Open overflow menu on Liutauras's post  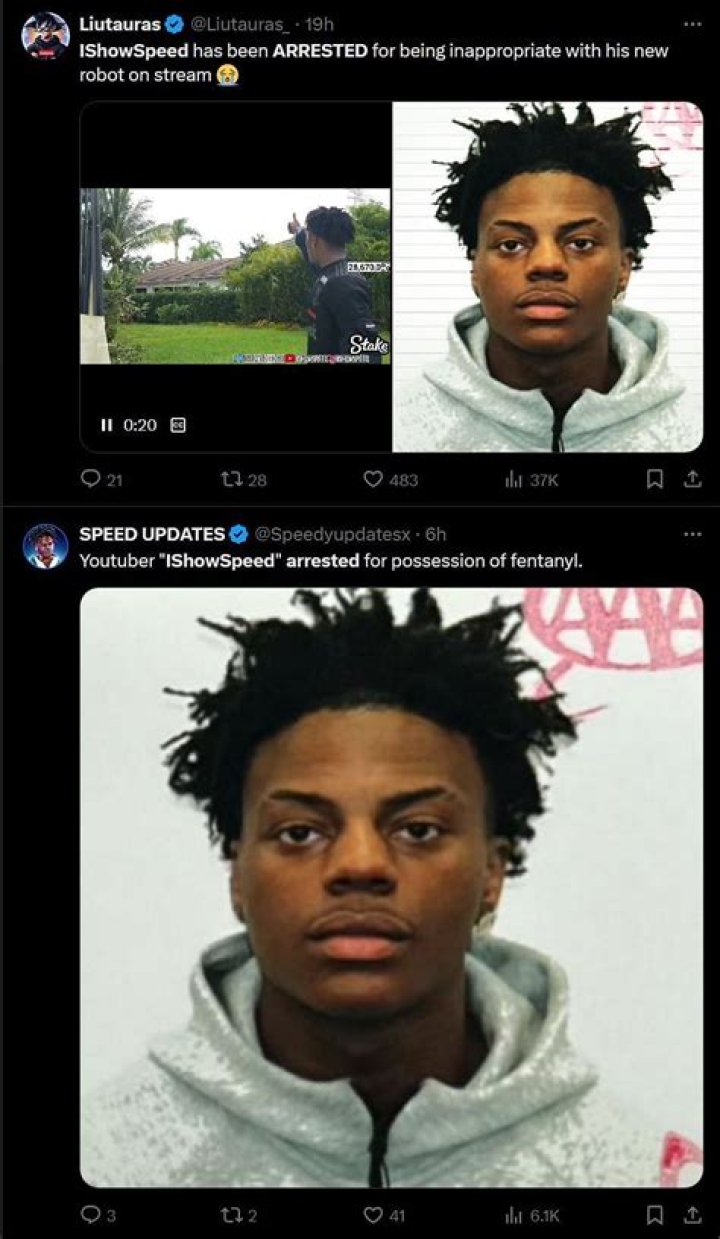(x=691, y=23)
